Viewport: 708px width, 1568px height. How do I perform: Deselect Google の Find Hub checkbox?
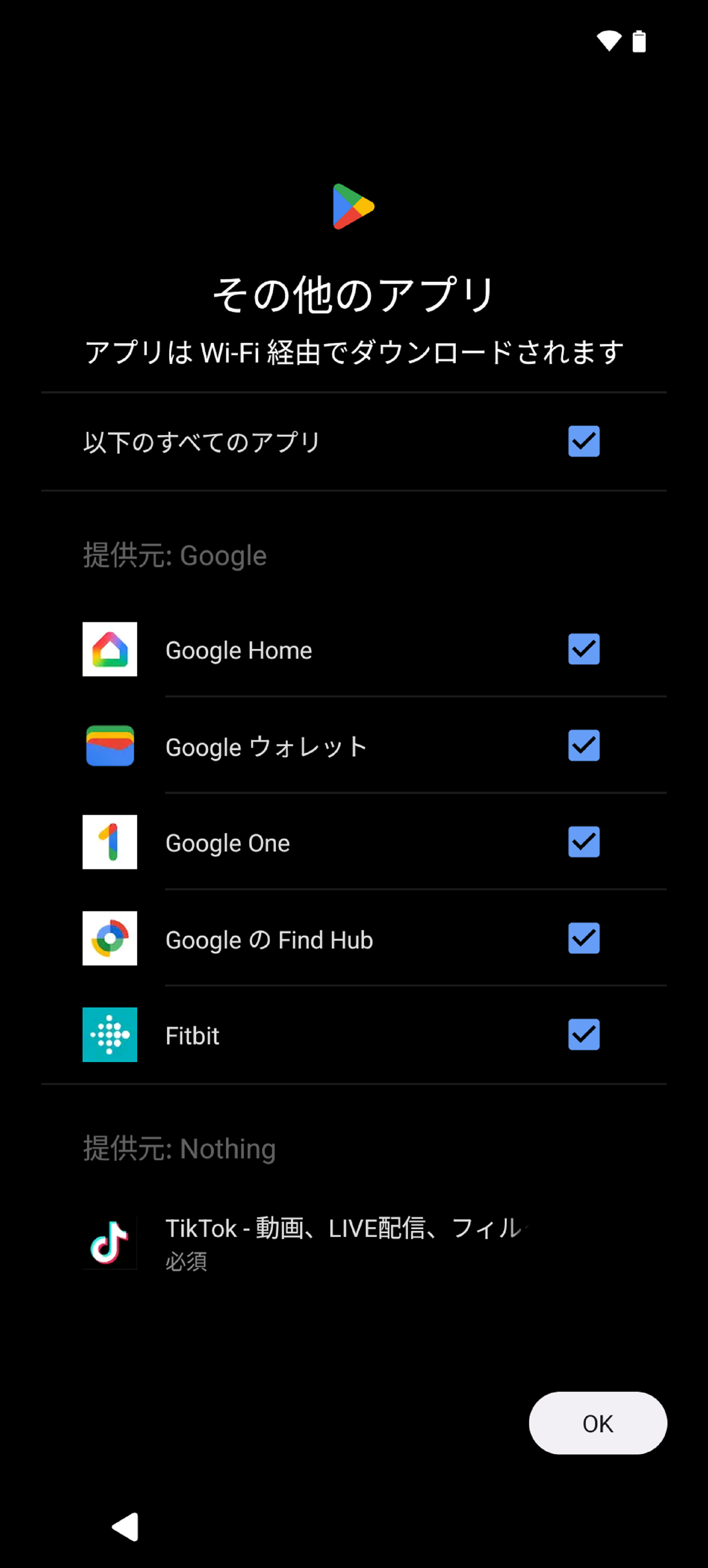[584, 938]
